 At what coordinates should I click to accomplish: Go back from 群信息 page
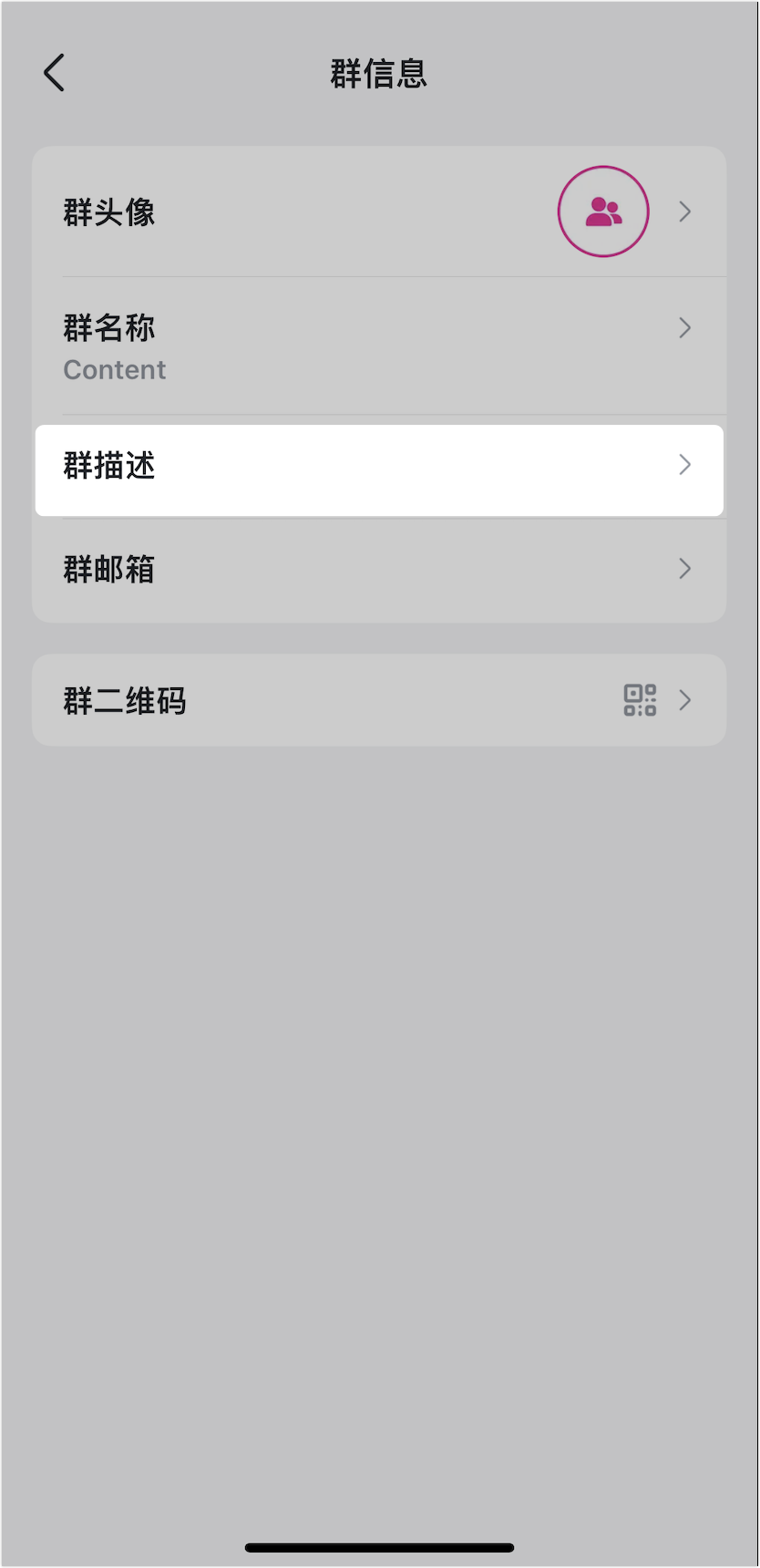55,73
